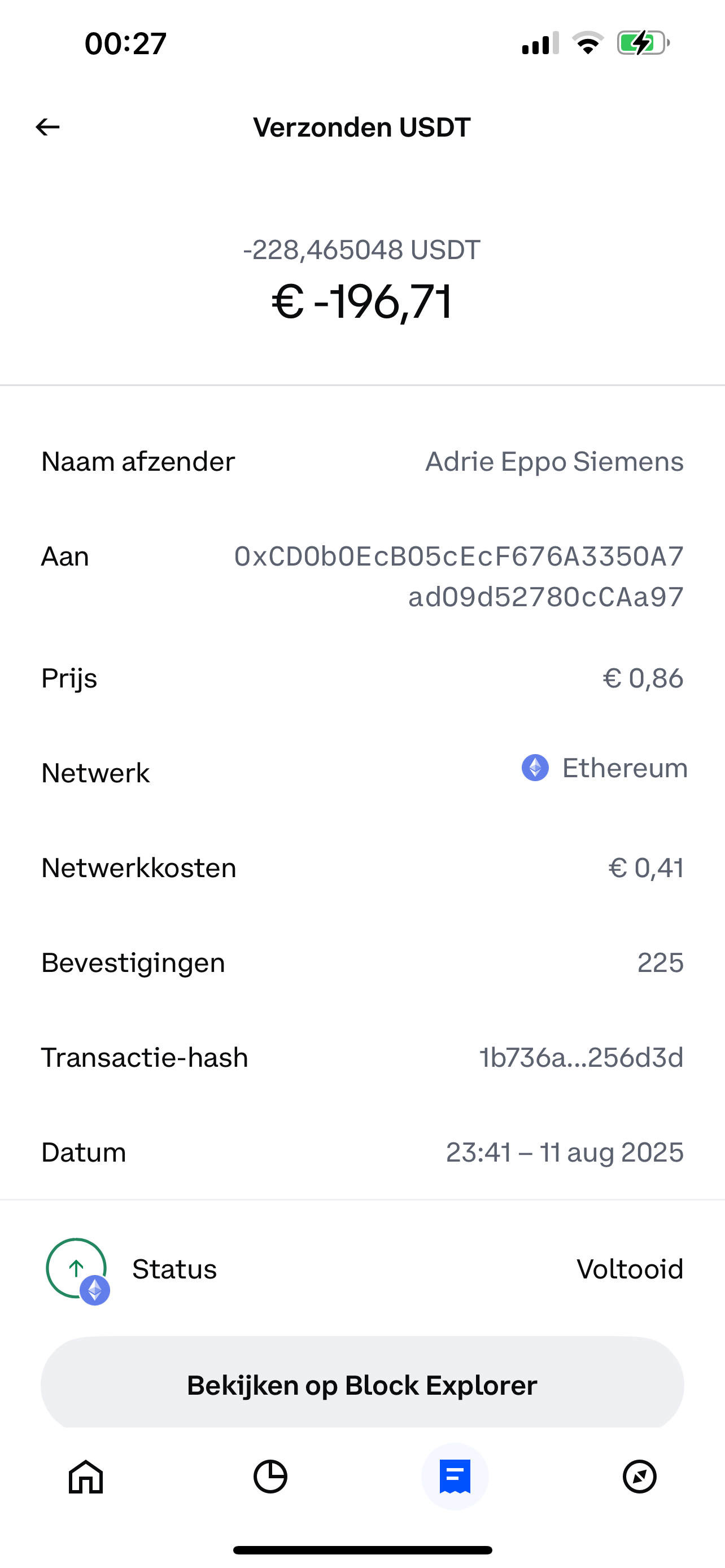Screen dimensions: 725x1568
Task: Open the explore compass tab
Action: (x=639, y=1477)
